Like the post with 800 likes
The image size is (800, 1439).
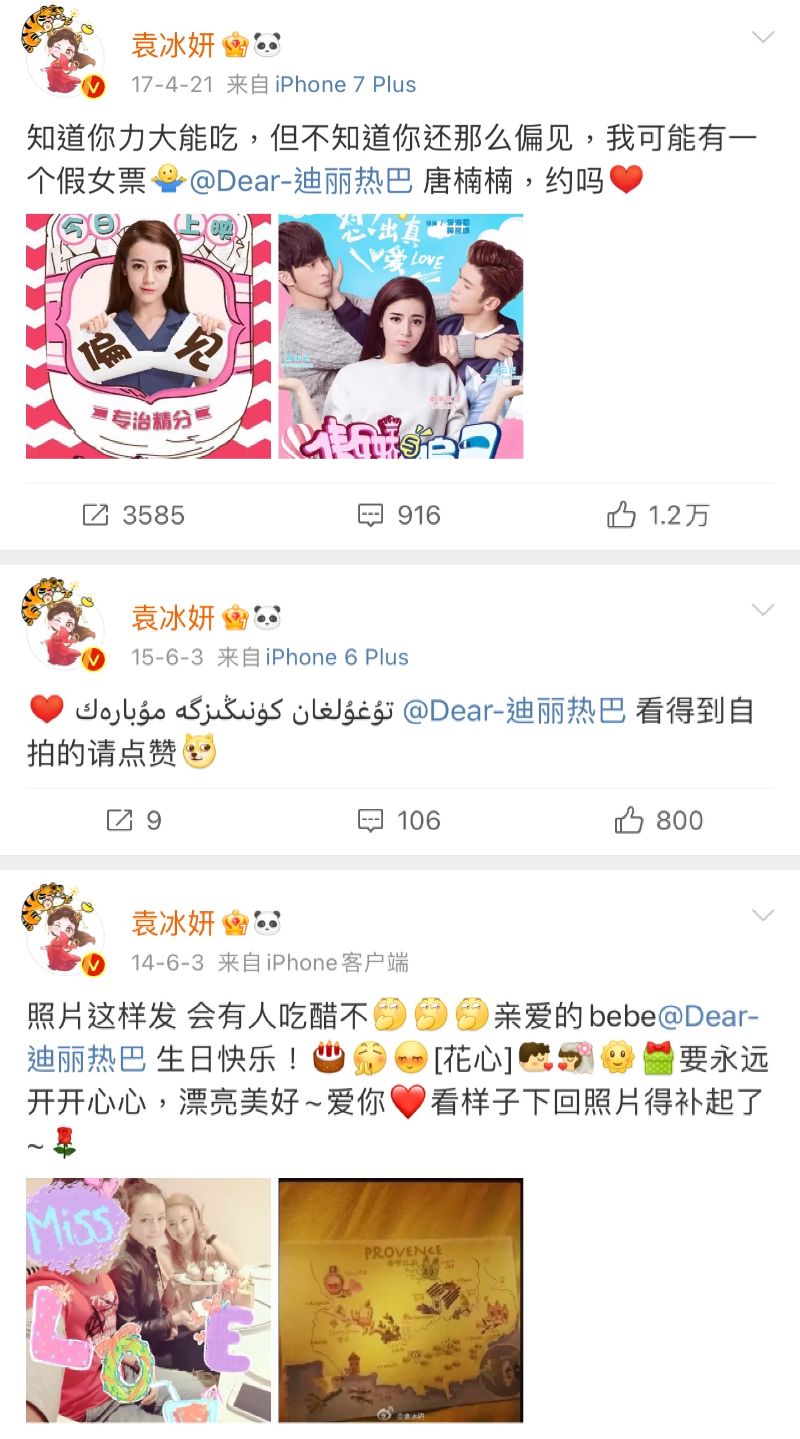pos(658,820)
